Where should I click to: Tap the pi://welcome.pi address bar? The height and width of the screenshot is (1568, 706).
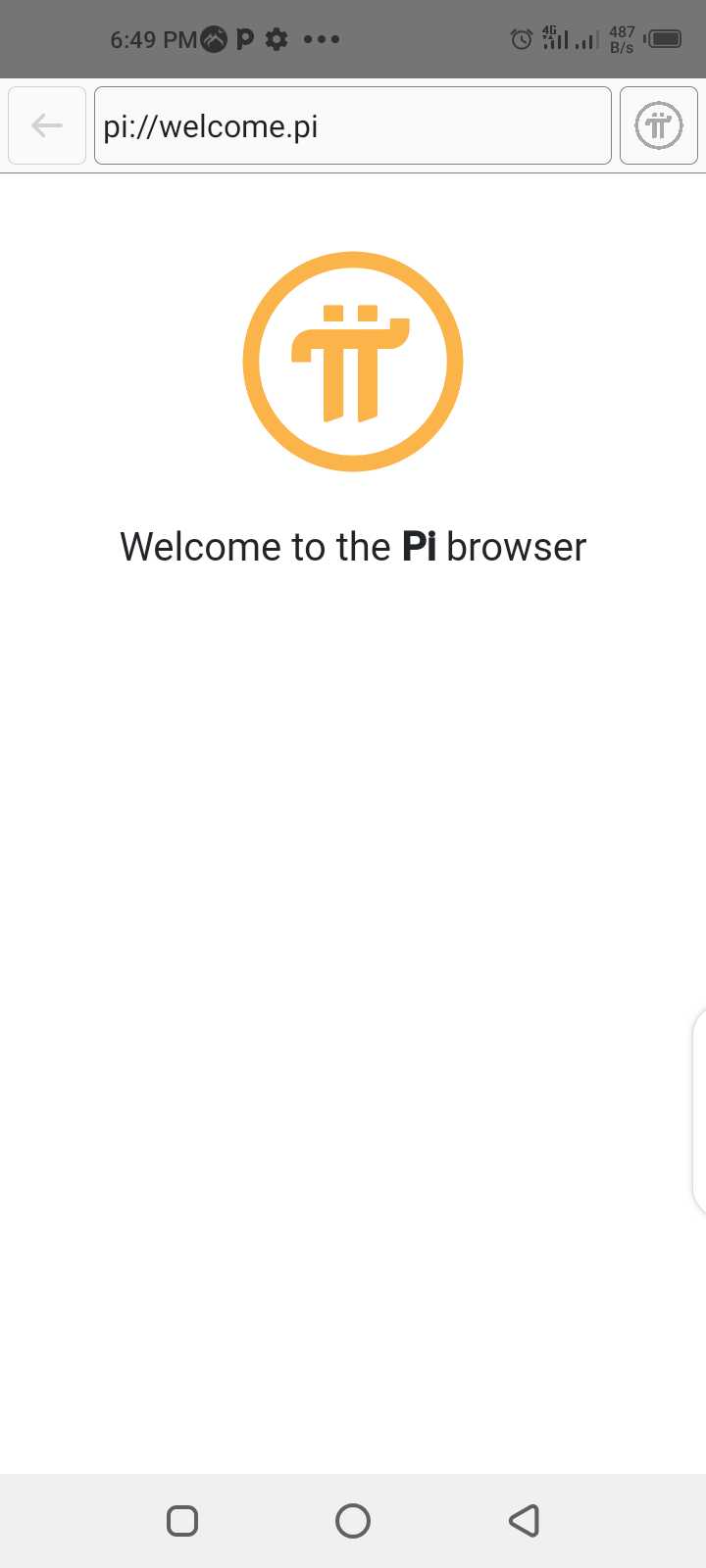click(x=352, y=125)
